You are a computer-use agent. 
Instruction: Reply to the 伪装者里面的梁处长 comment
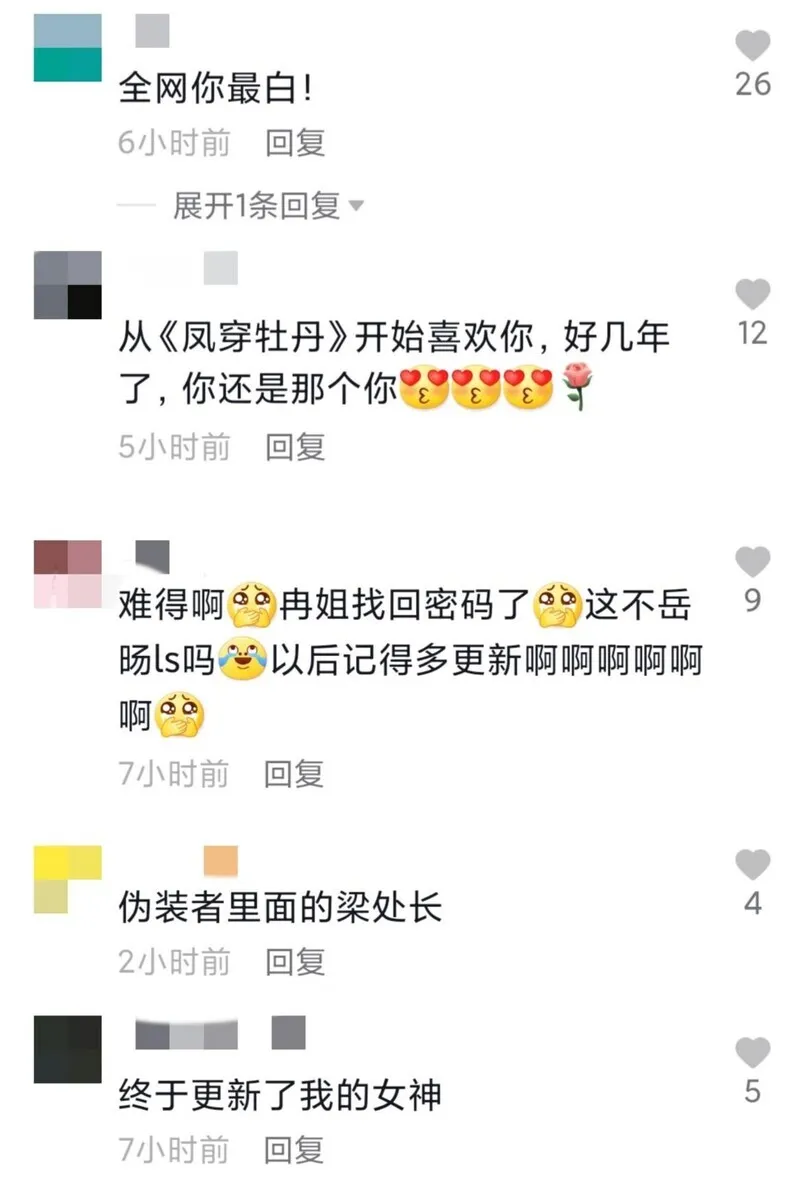click(x=295, y=961)
